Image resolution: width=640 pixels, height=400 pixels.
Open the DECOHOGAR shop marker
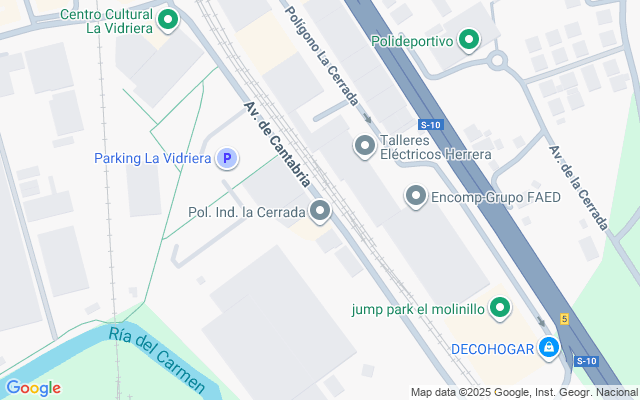click(x=548, y=348)
